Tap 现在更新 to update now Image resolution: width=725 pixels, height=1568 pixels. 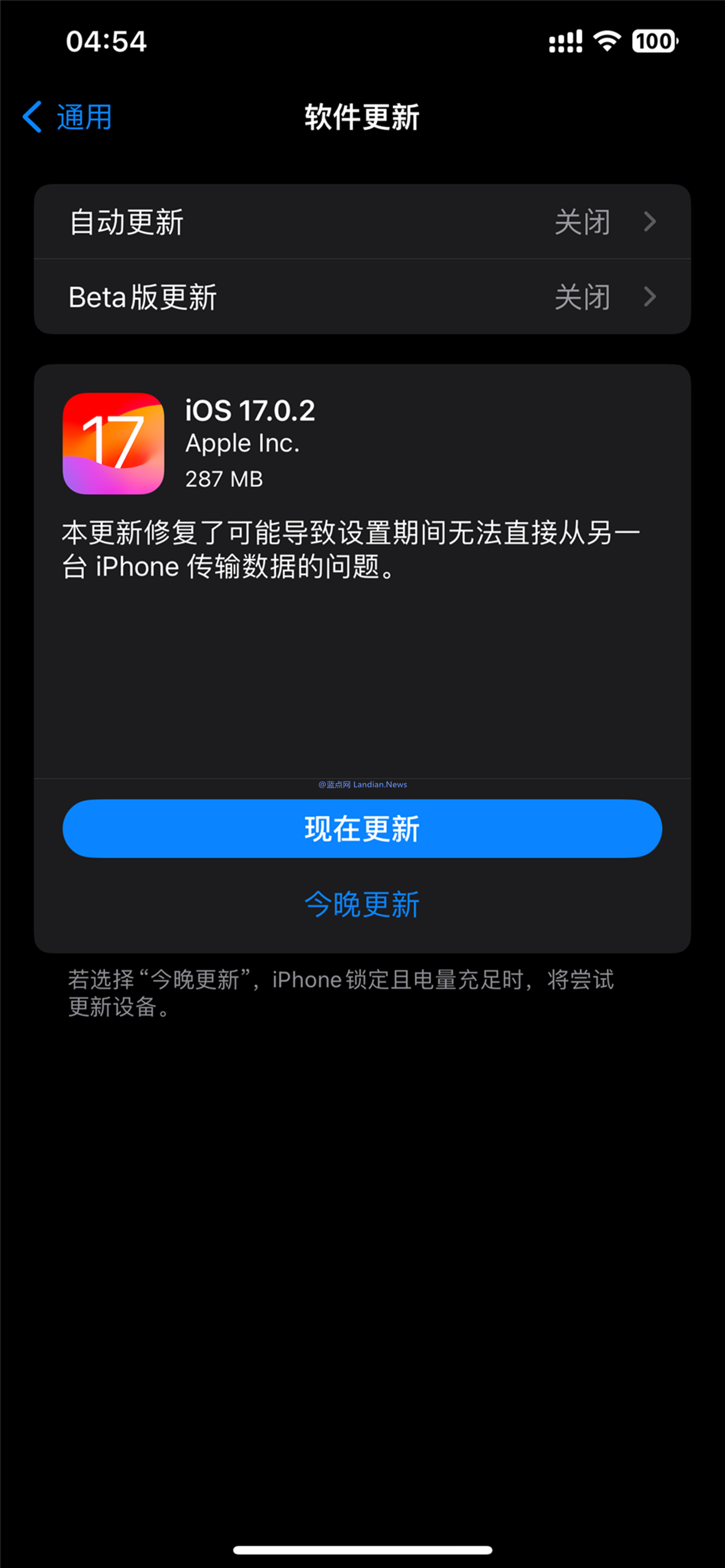point(362,828)
